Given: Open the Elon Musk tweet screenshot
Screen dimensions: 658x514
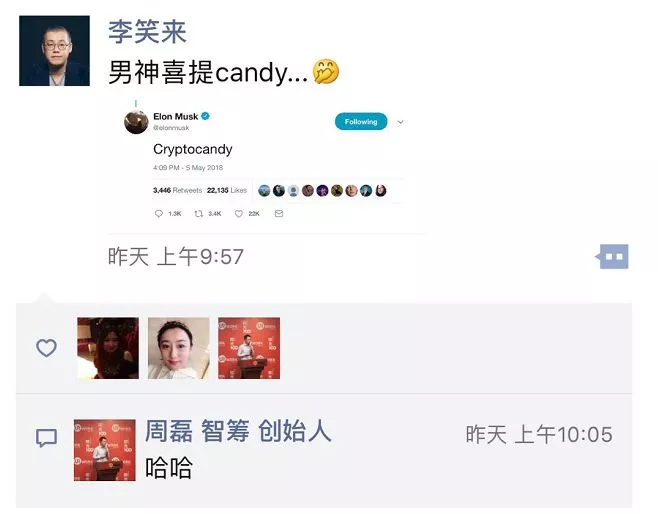Looking at the screenshot, I should point(265,165).
